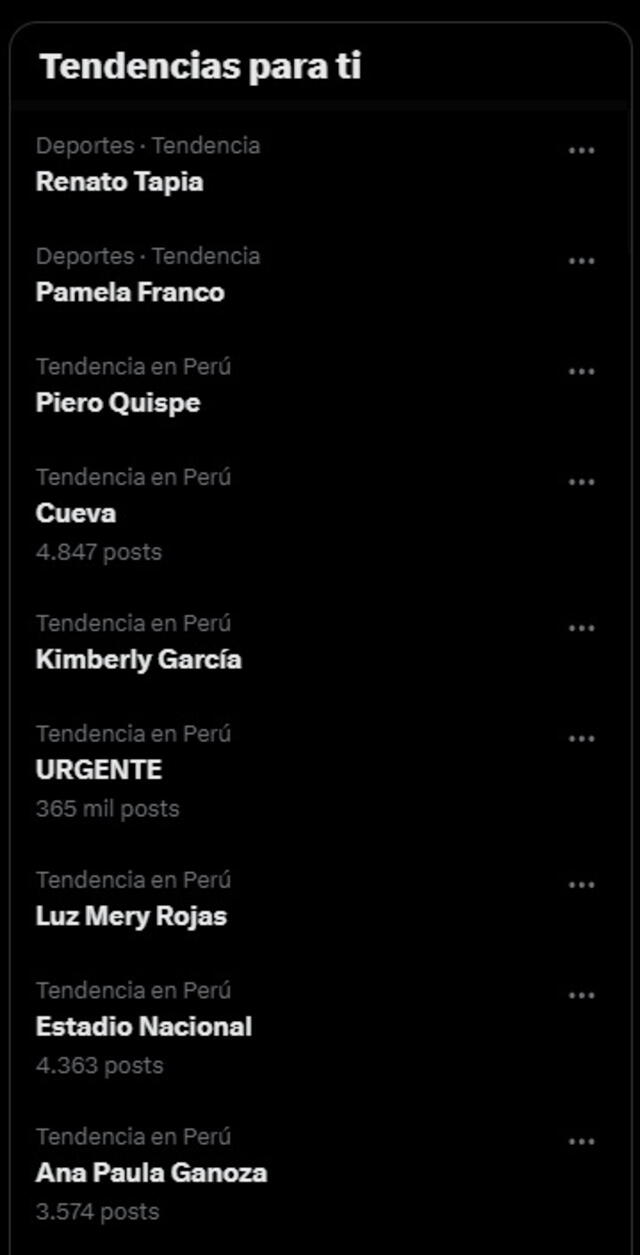View posts for the URGENTE trend
Image resolution: width=640 pixels, height=1255 pixels.
98,770
